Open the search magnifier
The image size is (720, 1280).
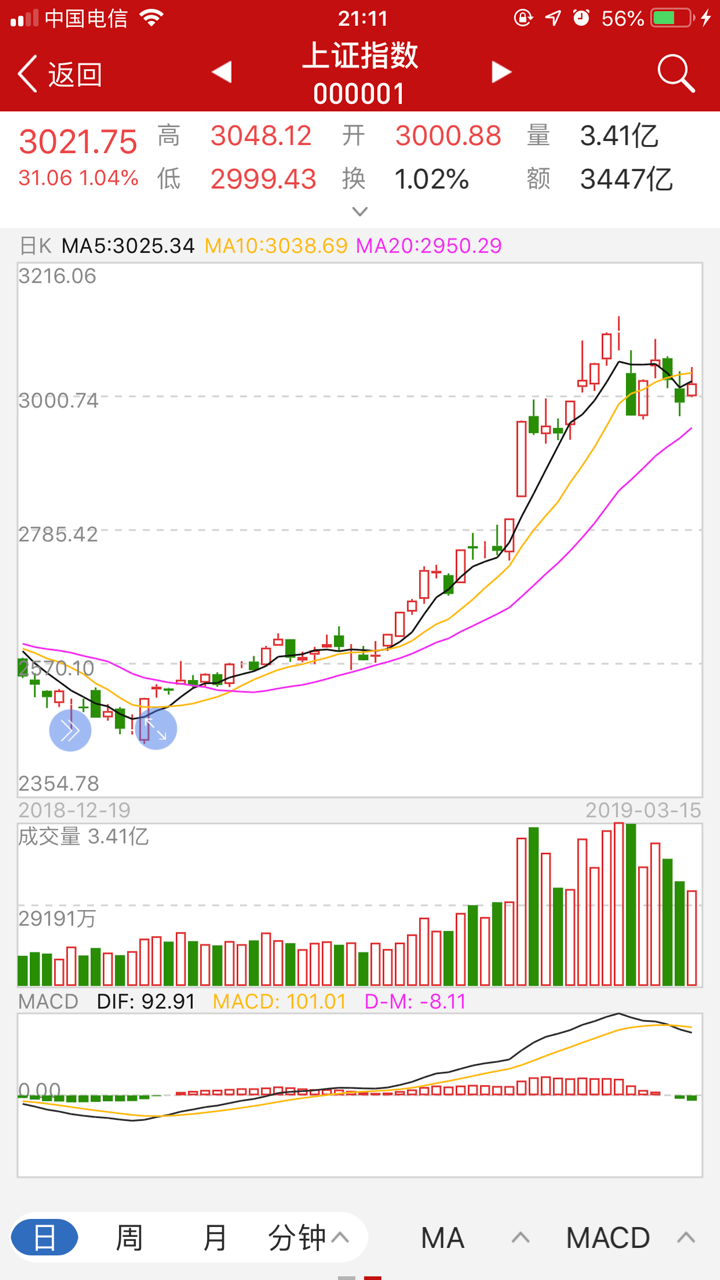click(675, 73)
